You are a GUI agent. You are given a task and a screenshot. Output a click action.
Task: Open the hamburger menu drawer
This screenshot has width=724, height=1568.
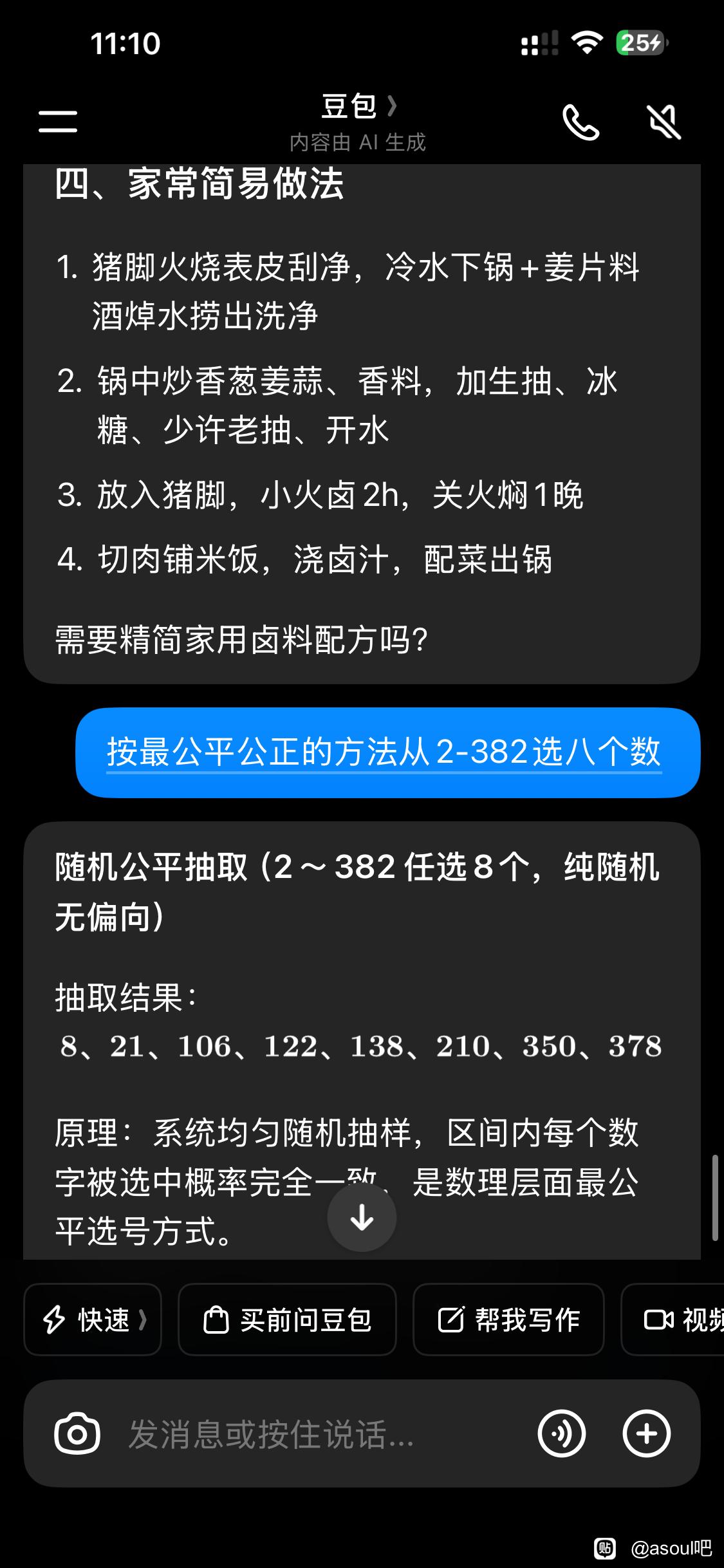57,122
